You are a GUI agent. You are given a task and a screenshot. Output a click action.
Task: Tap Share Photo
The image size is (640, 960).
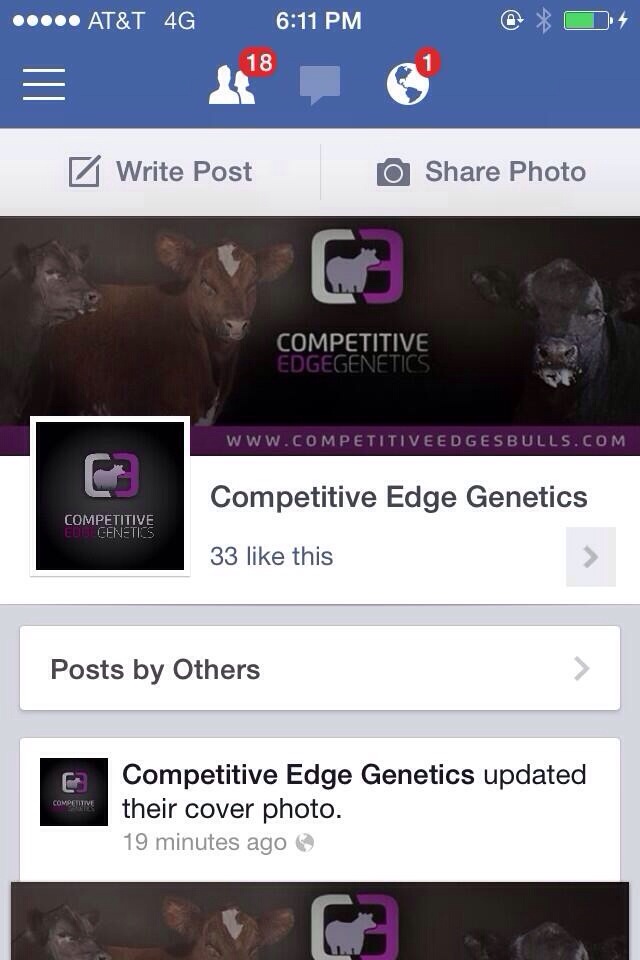[482, 172]
